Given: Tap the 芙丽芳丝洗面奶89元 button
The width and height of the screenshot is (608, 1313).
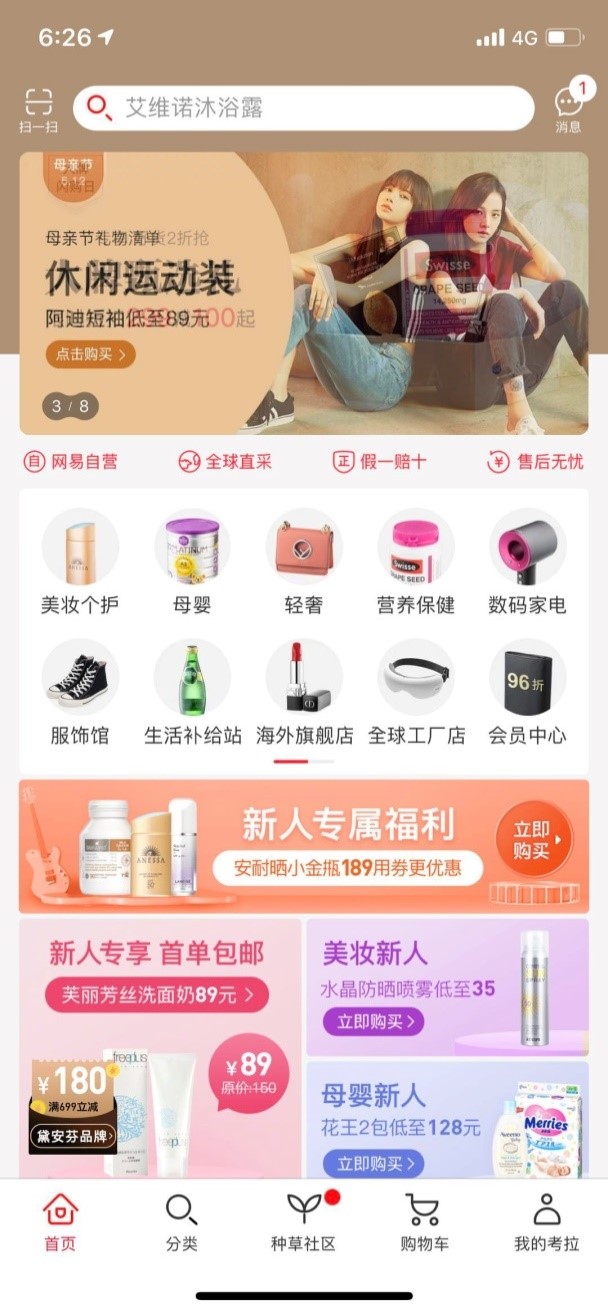Looking at the screenshot, I should pos(157,995).
